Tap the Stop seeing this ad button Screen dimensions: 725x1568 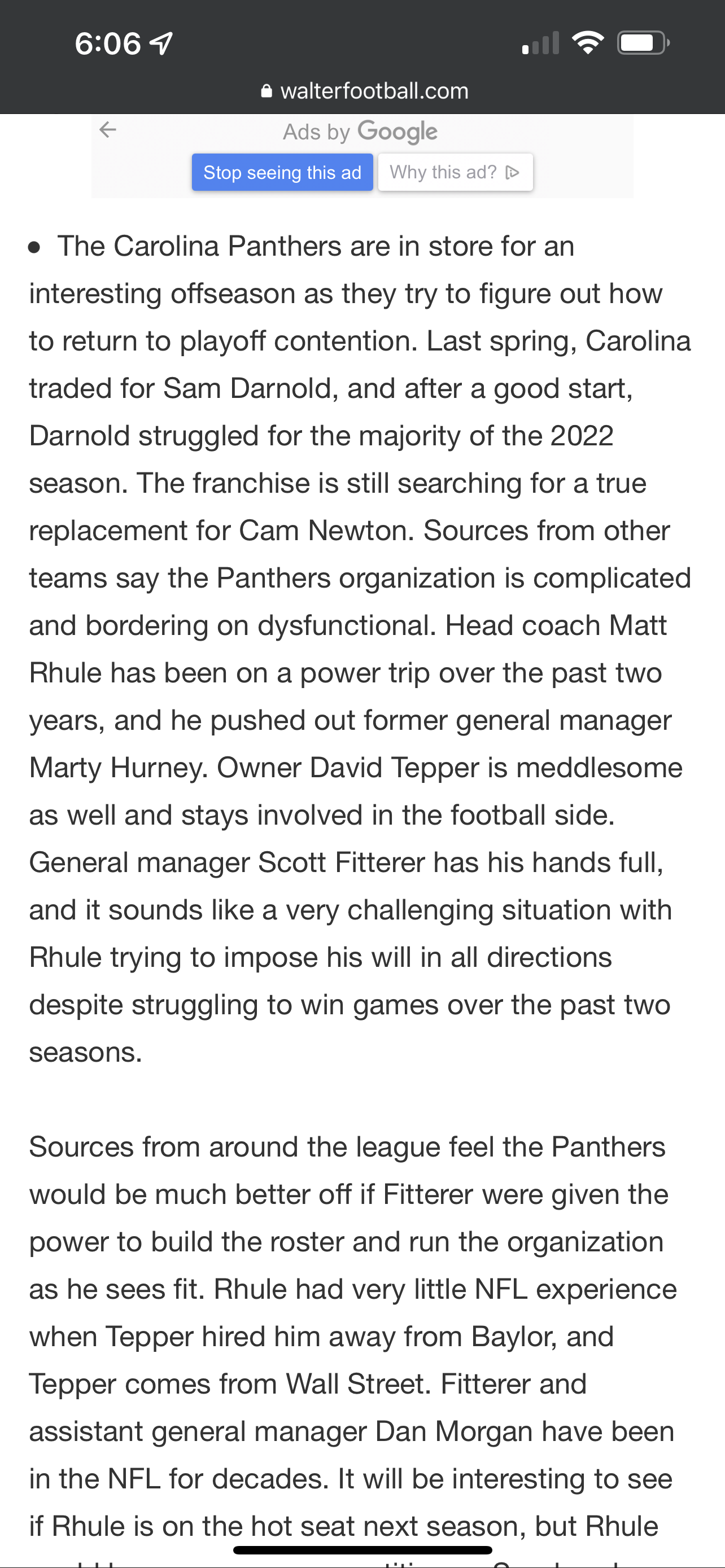coord(282,172)
